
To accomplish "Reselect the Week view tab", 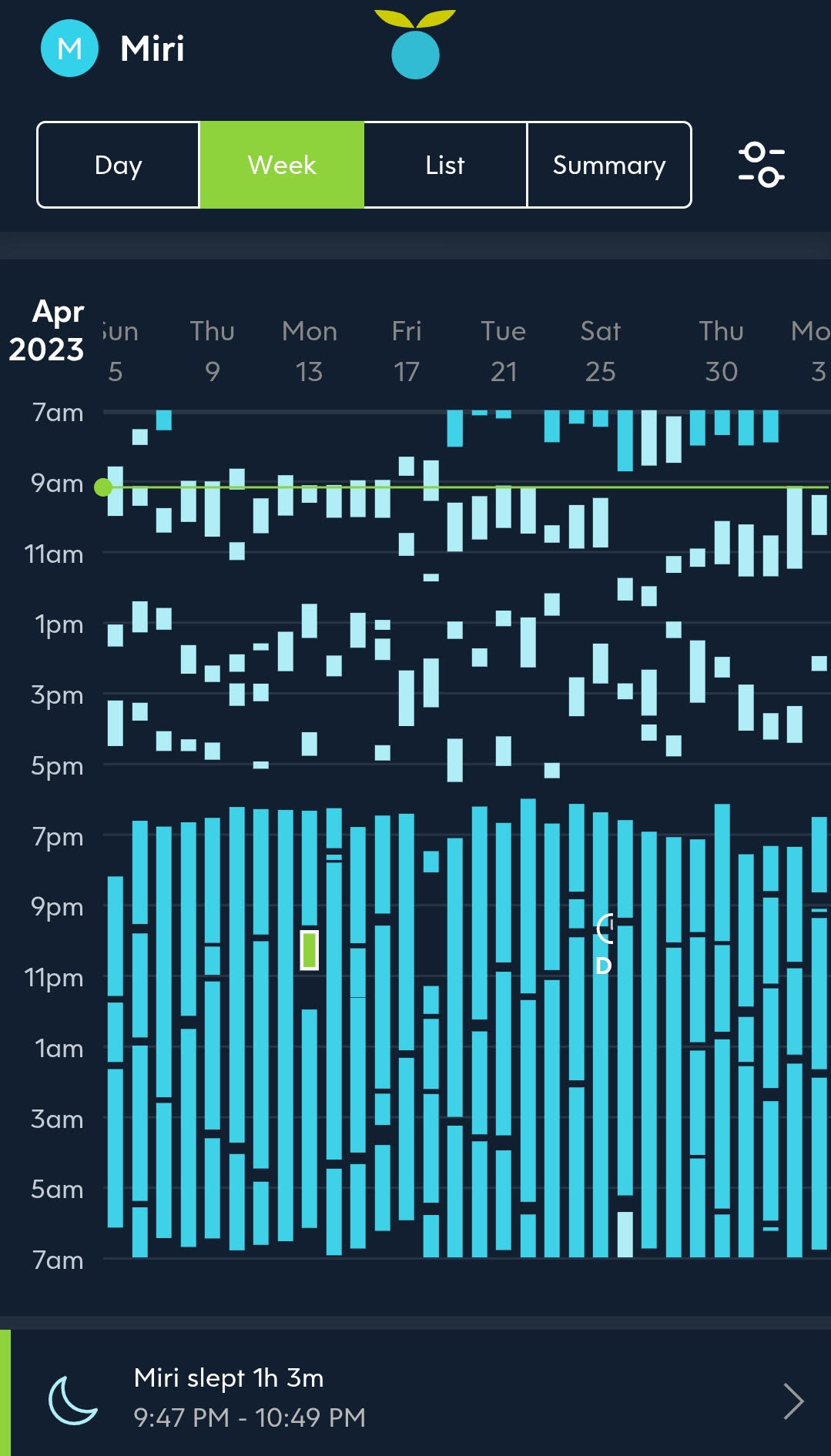I will click(281, 164).
